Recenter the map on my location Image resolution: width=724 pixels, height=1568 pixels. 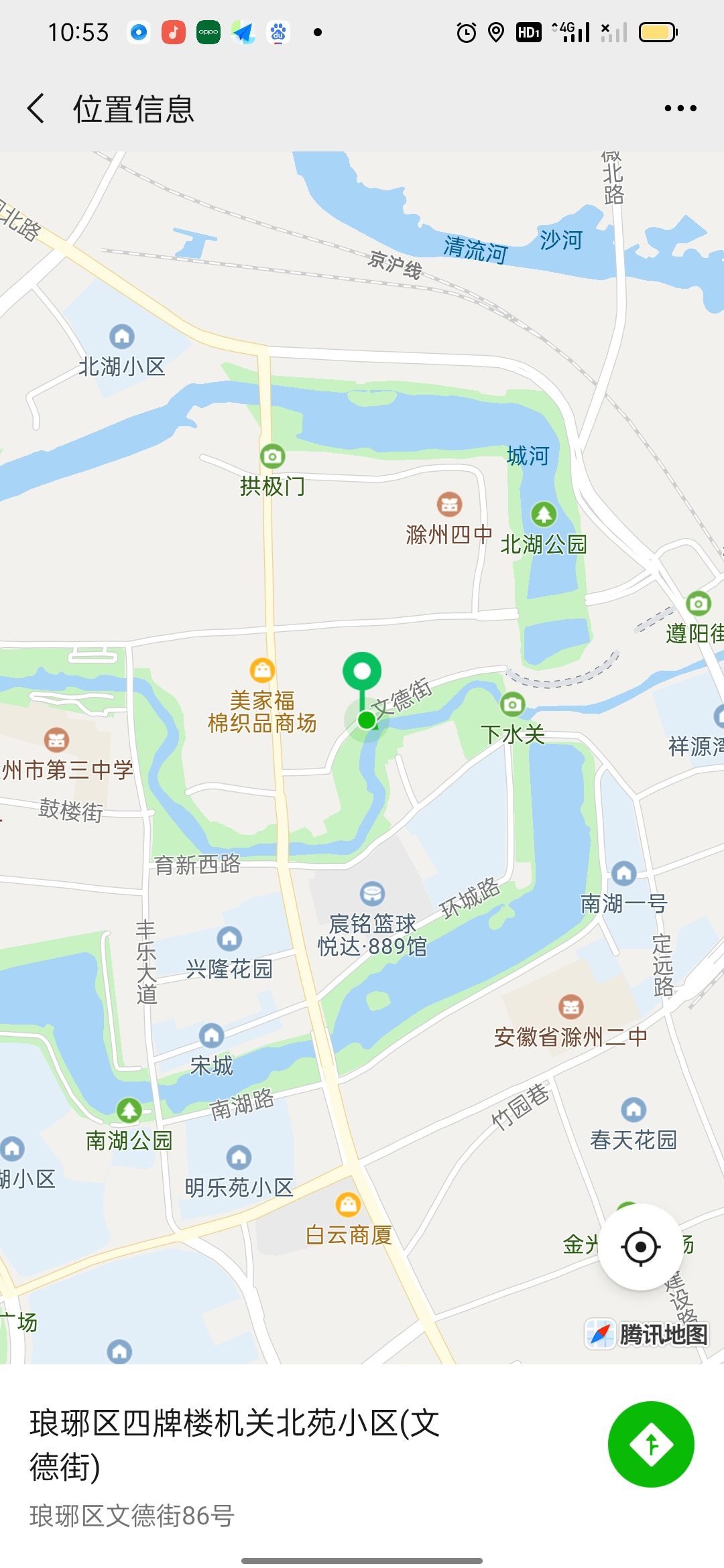tap(640, 1247)
